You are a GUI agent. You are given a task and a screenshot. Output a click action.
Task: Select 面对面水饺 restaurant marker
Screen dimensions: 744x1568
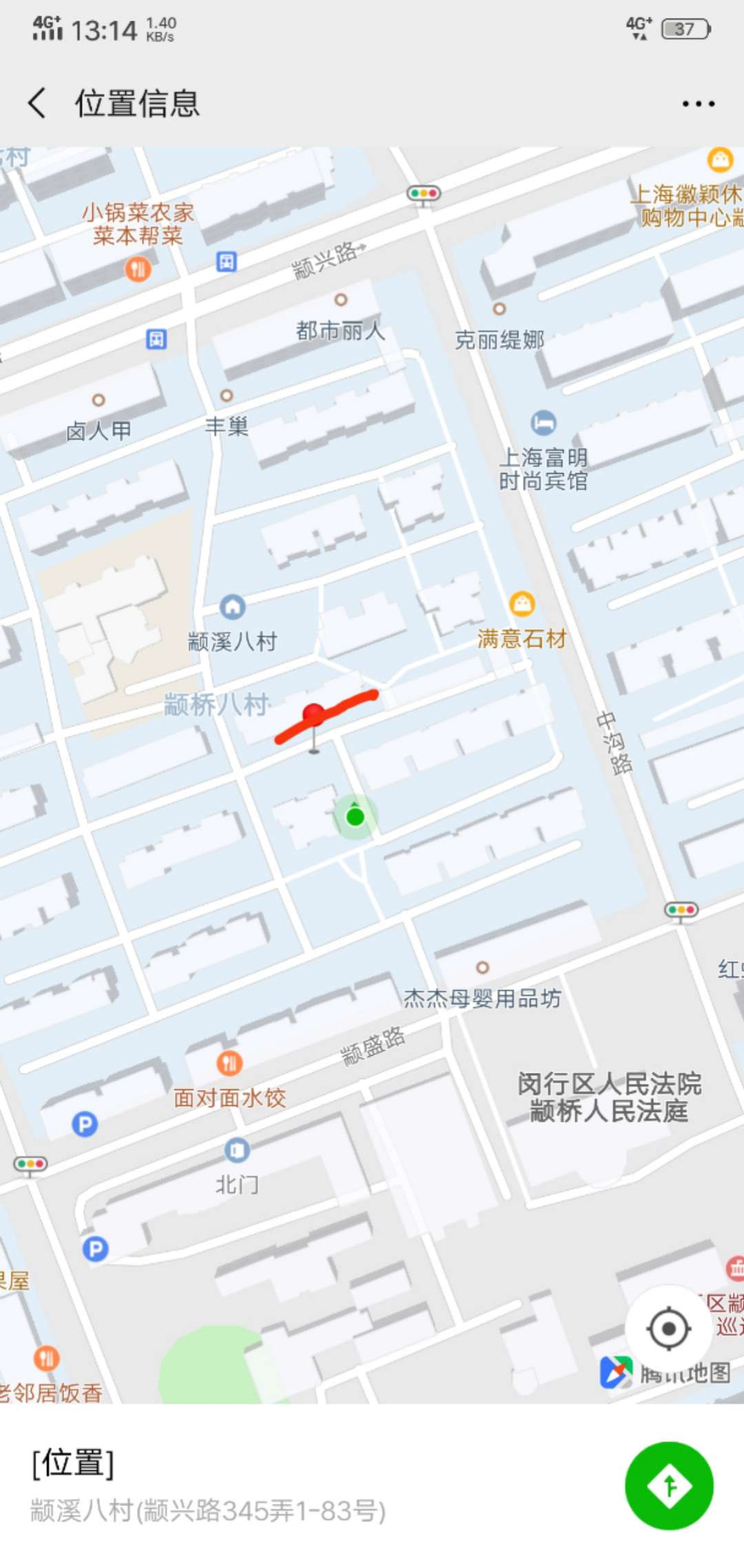click(x=229, y=1063)
